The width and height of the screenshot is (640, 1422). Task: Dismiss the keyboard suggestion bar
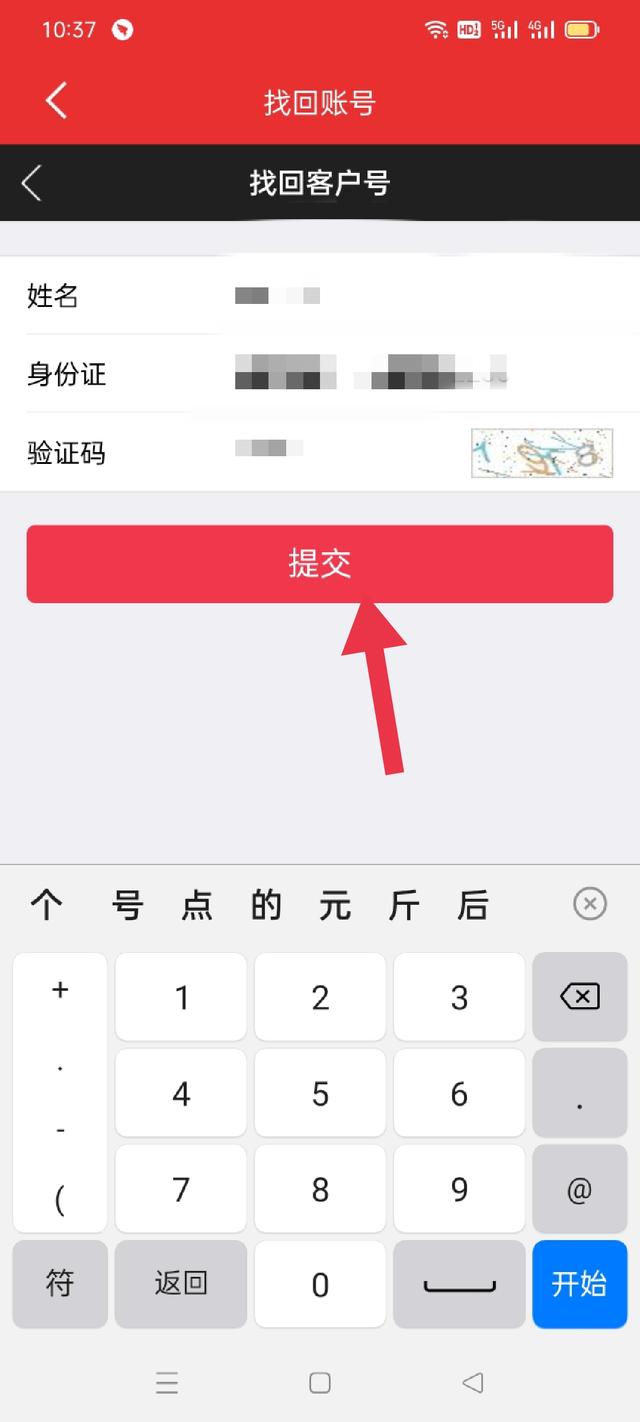click(x=590, y=905)
